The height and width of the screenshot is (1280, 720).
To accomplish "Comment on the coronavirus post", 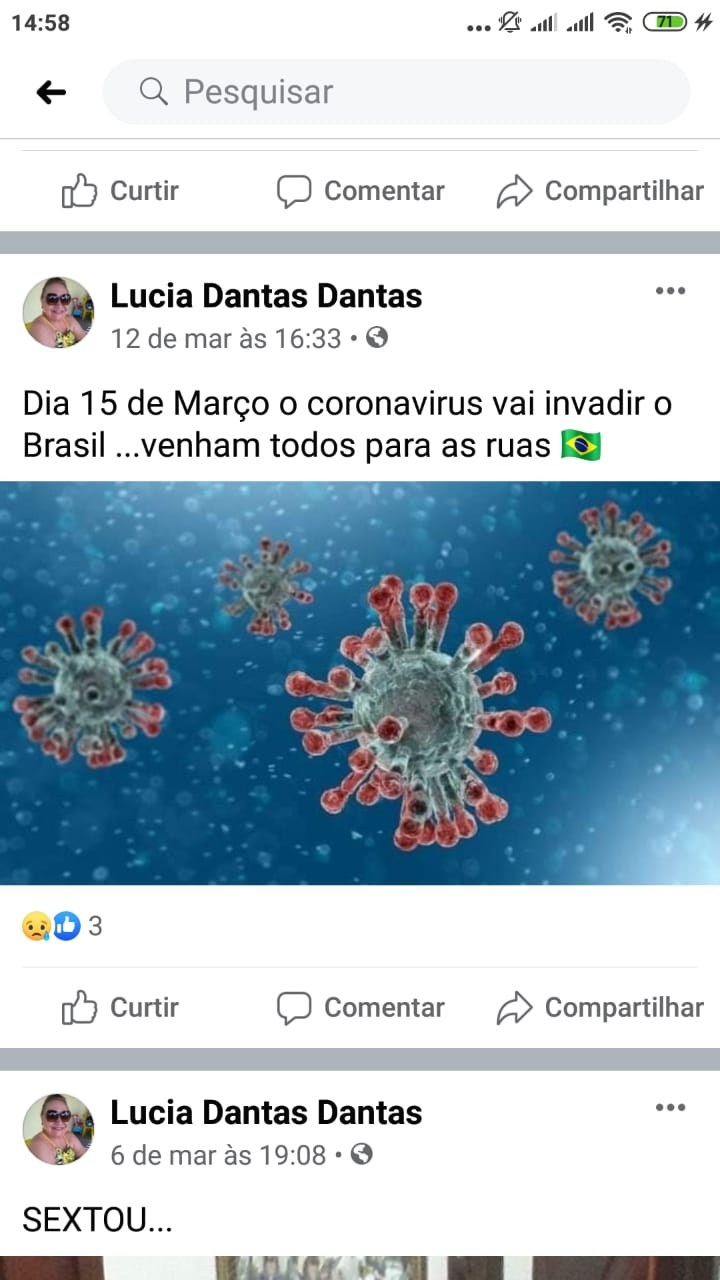I will 360,1008.
